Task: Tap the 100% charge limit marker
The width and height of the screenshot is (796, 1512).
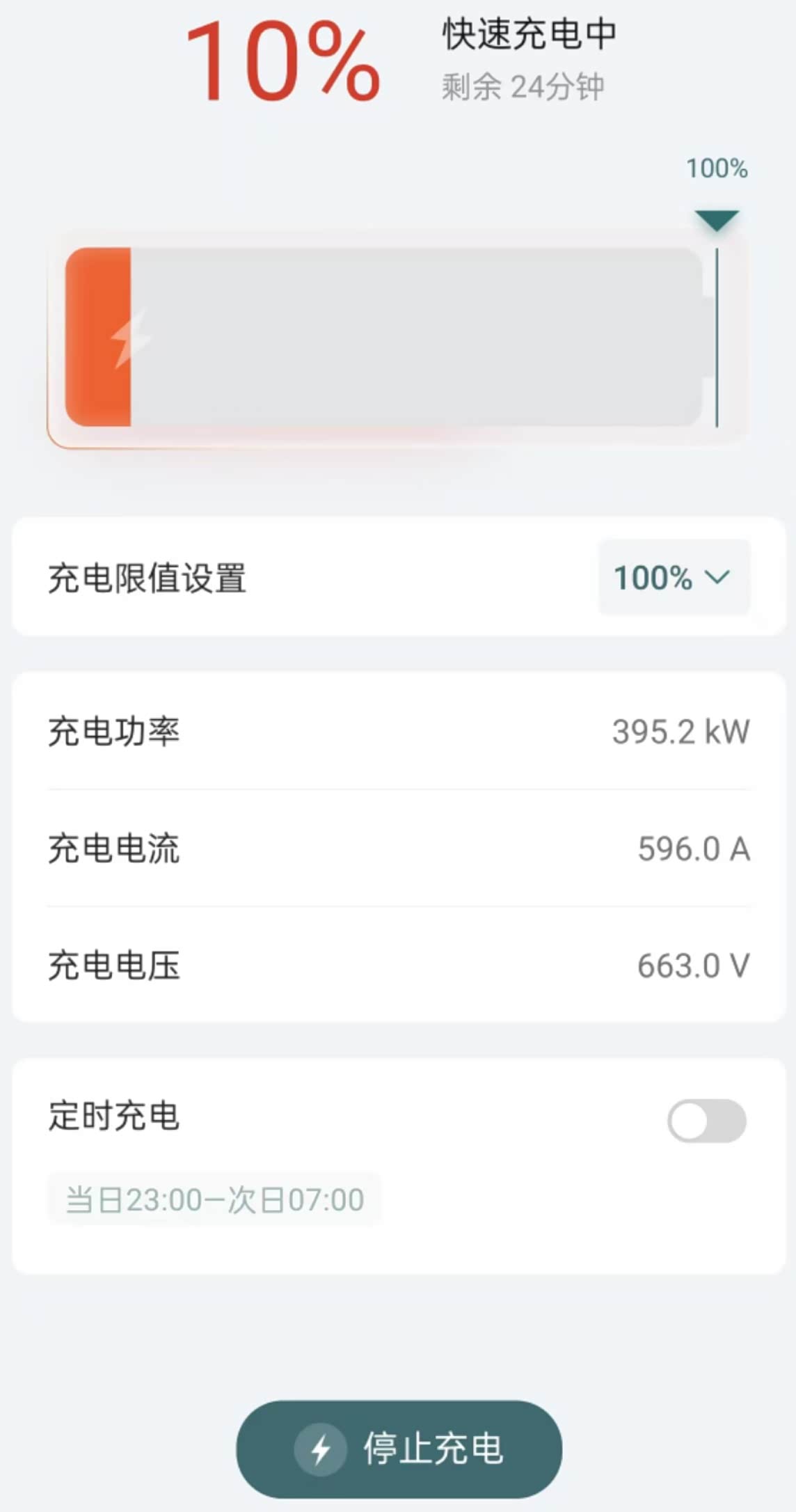Action: tap(717, 220)
